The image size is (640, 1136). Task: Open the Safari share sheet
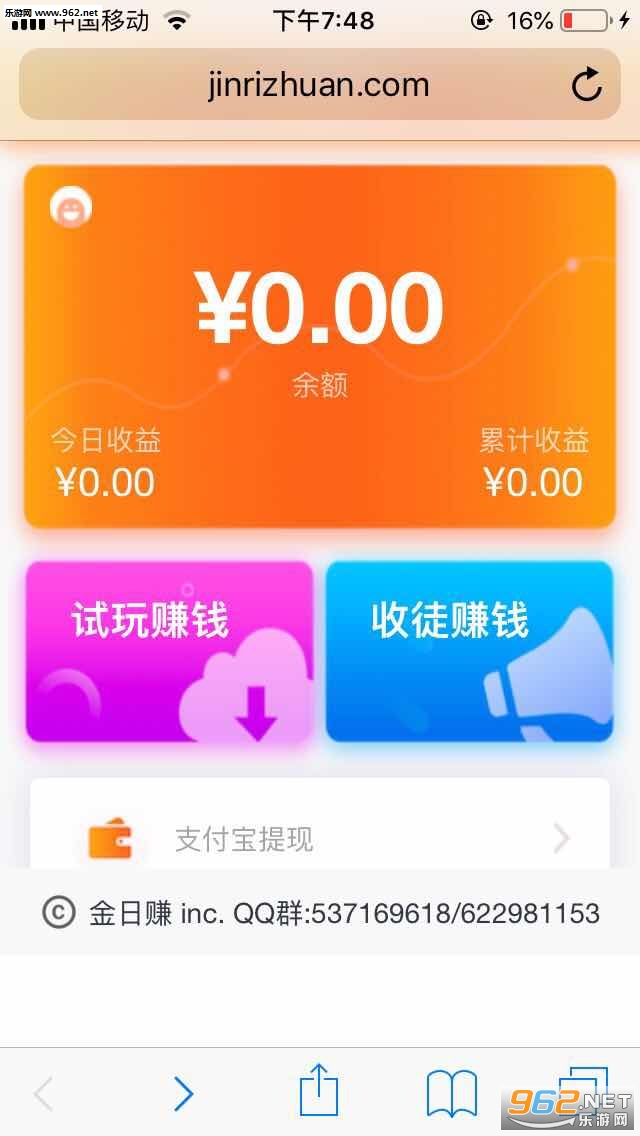(319, 1089)
